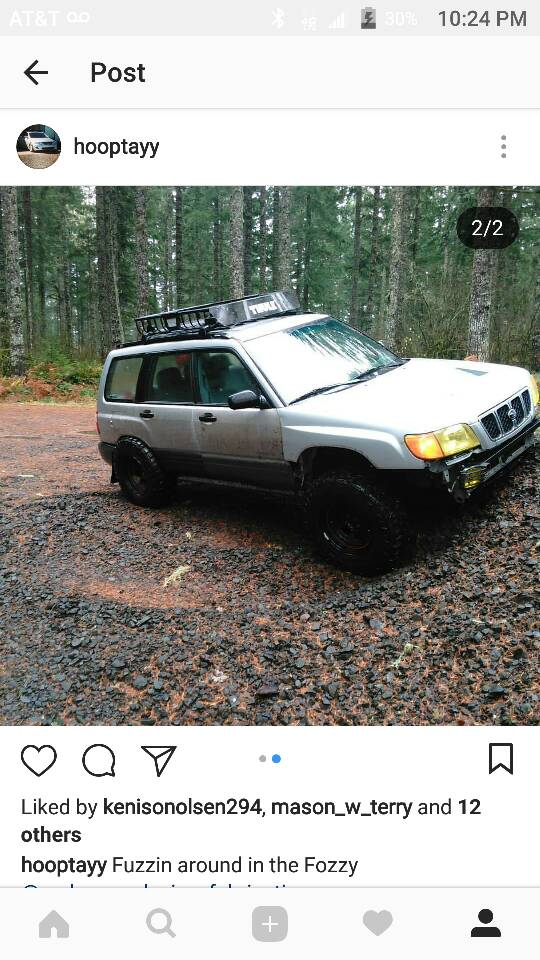
Task: Open the hooptayy username at post top
Action: pyautogui.click(x=116, y=147)
